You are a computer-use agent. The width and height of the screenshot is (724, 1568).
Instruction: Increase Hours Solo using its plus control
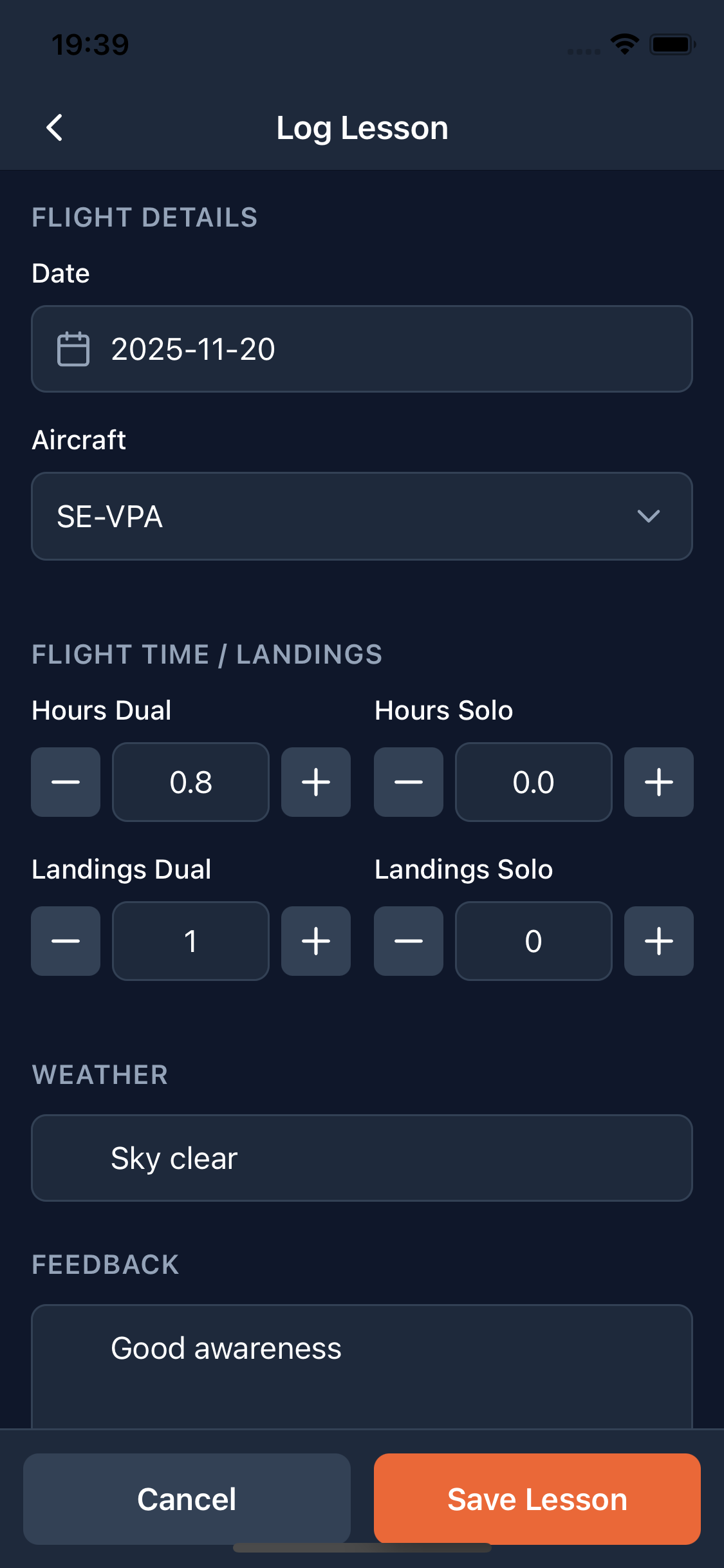[658, 782]
